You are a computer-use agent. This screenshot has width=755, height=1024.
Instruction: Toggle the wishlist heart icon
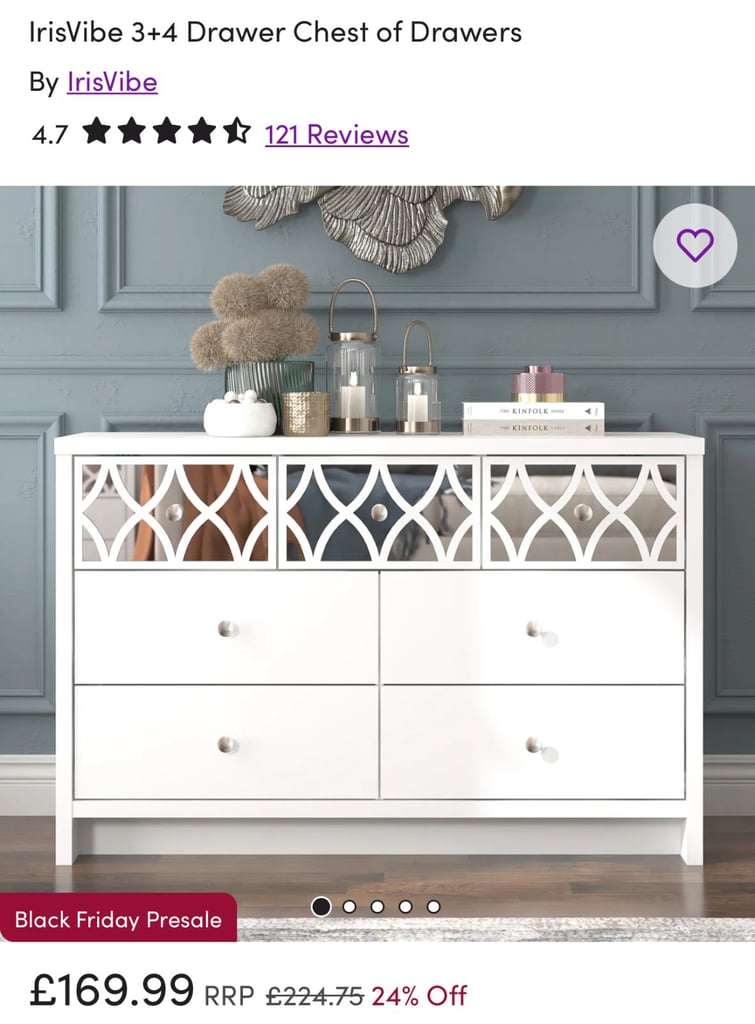(x=695, y=245)
